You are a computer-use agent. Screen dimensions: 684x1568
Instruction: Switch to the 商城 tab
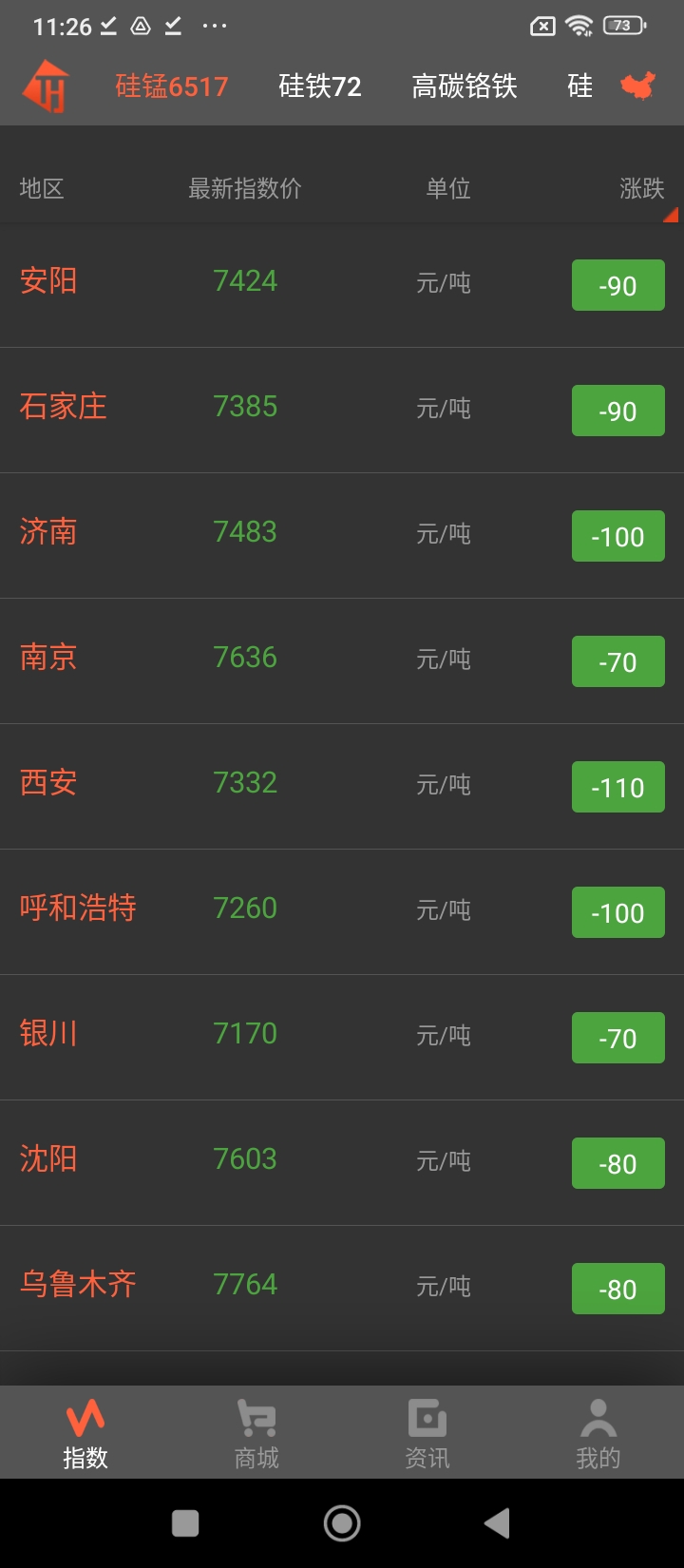coord(256,1433)
